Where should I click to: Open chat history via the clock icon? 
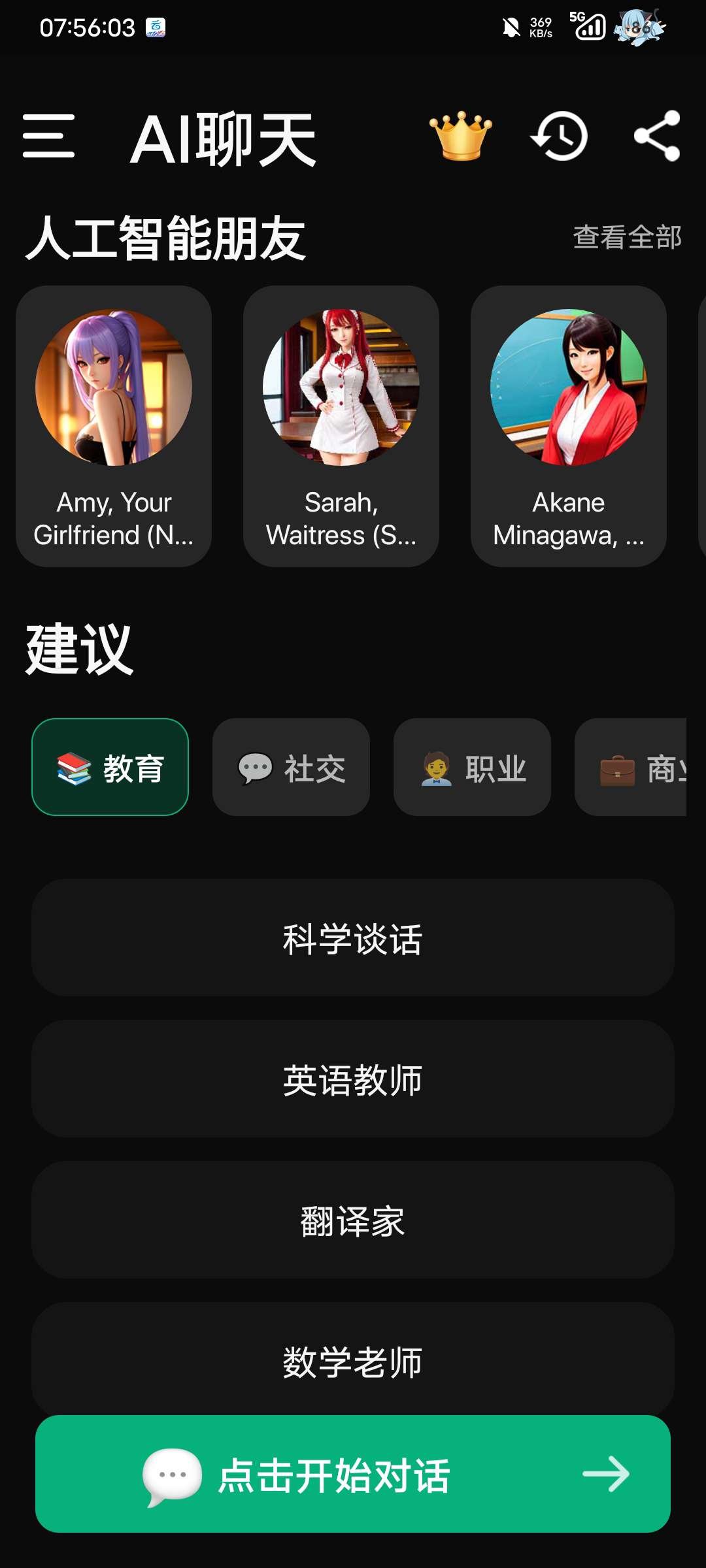pyautogui.click(x=559, y=135)
